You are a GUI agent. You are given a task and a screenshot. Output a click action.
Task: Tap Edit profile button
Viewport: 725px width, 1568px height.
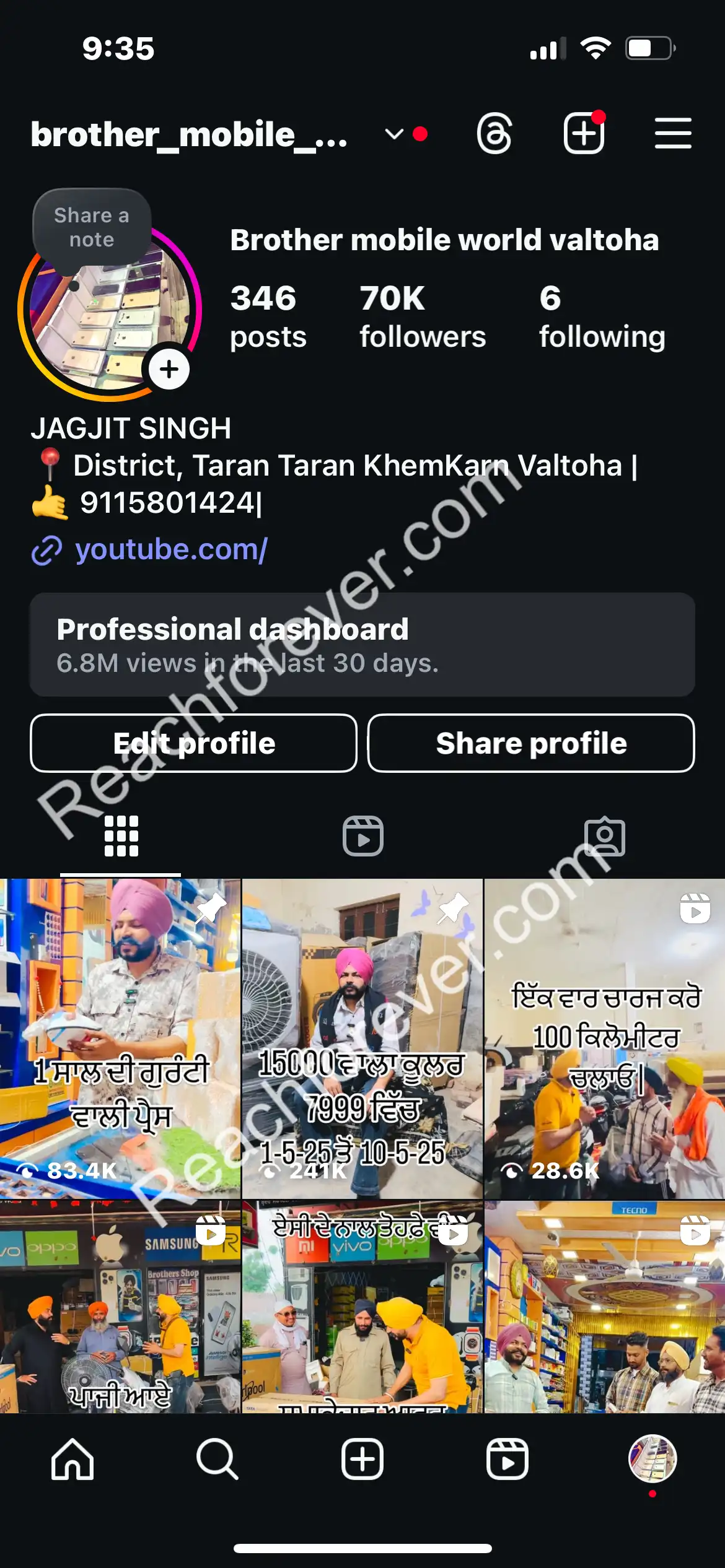(x=193, y=743)
